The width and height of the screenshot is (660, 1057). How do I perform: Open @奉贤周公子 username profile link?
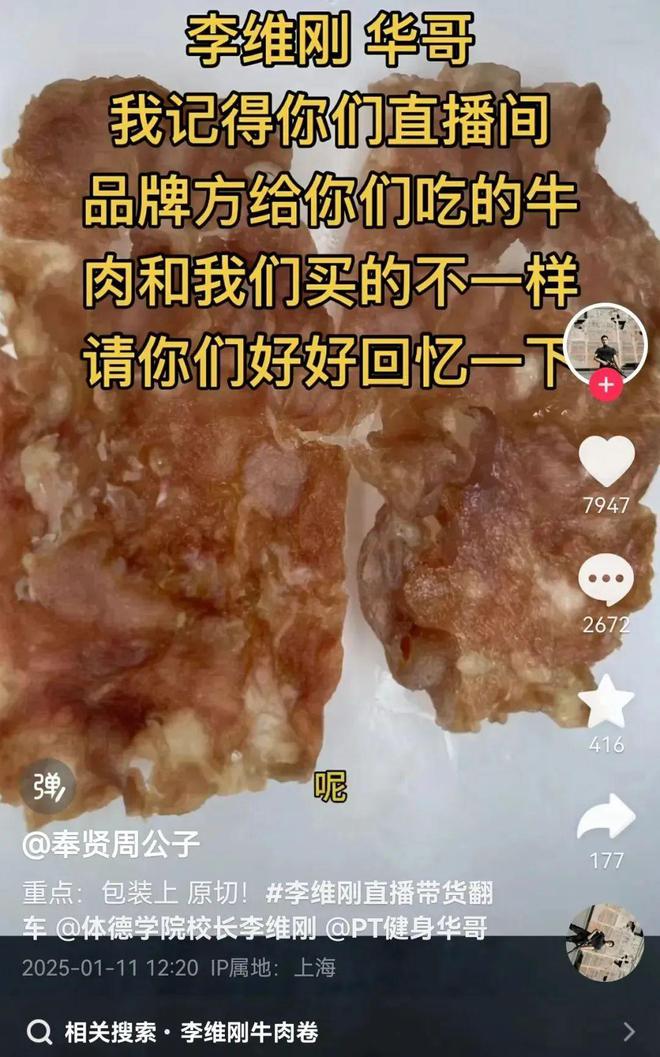click(111, 845)
